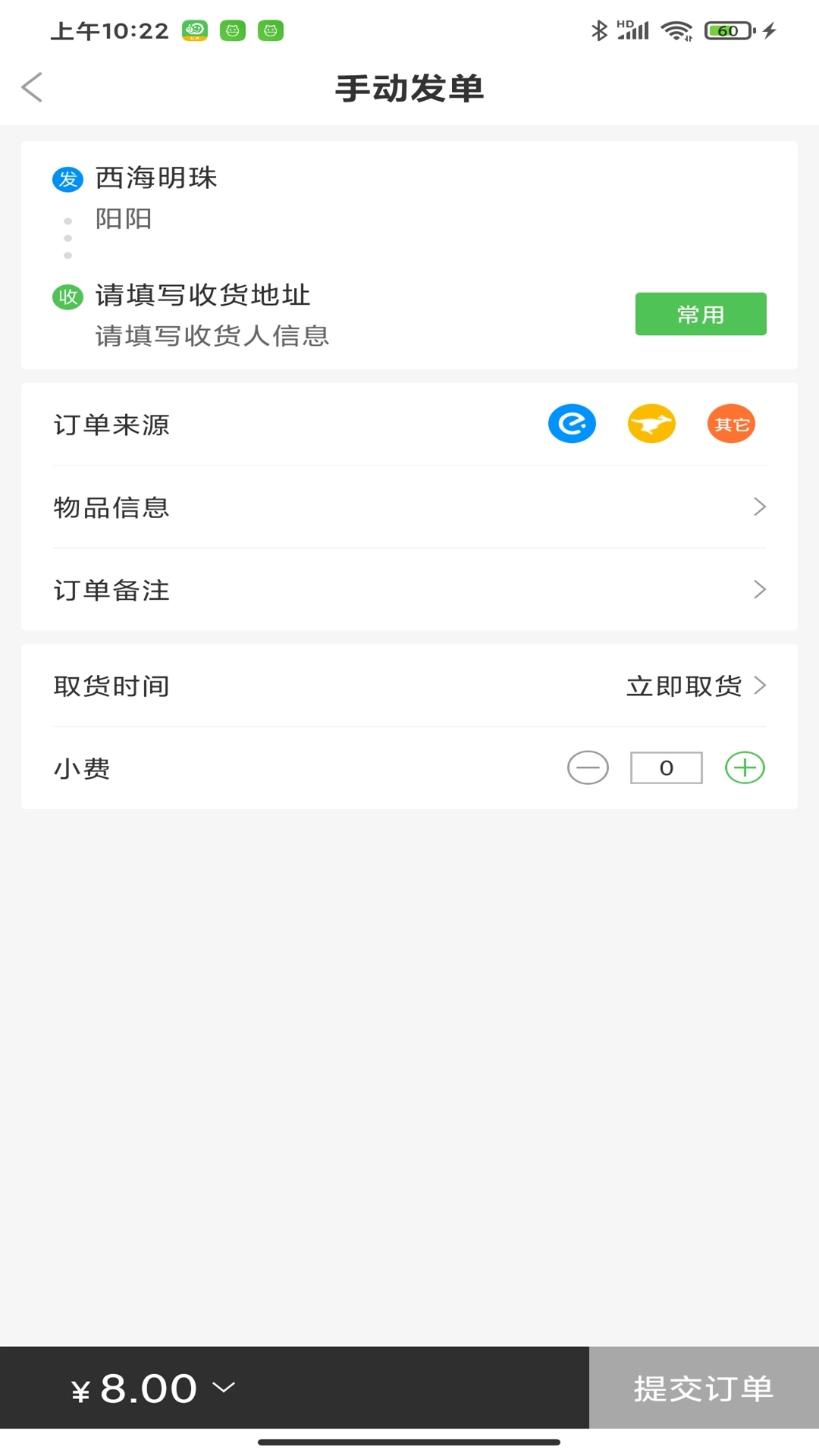Tap the battery indicator in the status bar
Viewport: 819px width, 1456px height.
click(726, 30)
